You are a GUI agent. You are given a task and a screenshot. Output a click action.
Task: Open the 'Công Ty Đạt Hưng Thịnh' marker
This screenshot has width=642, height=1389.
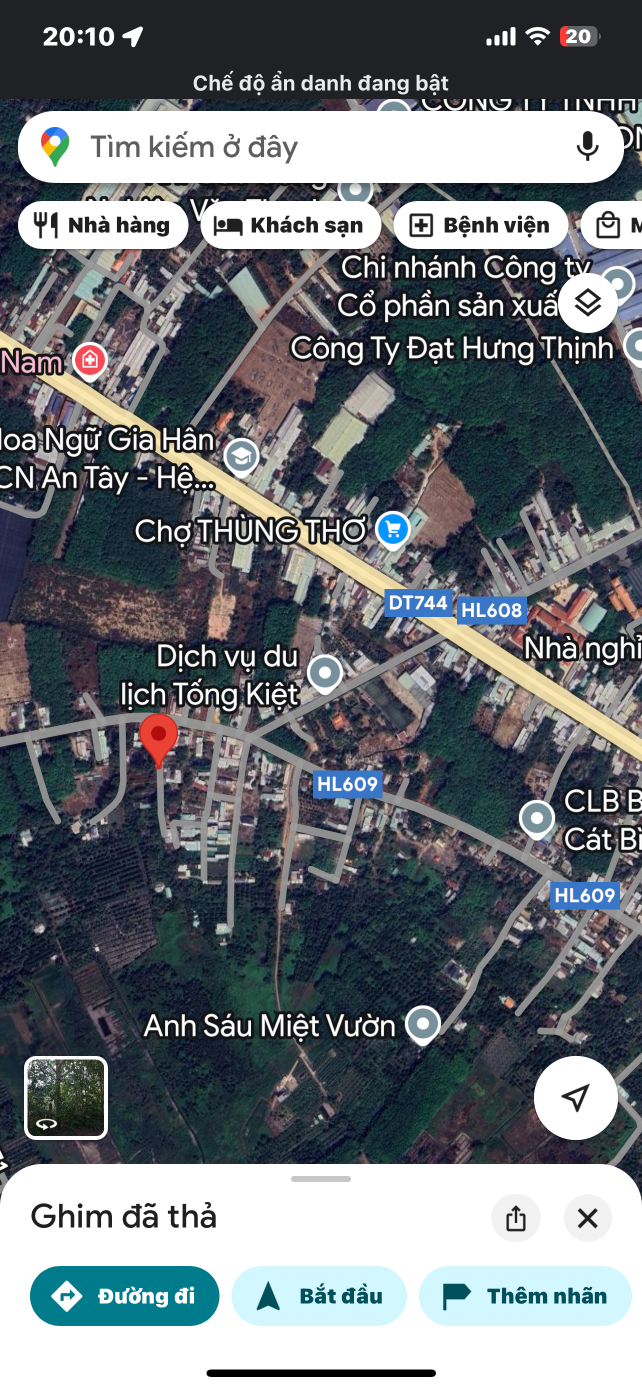pos(634,347)
